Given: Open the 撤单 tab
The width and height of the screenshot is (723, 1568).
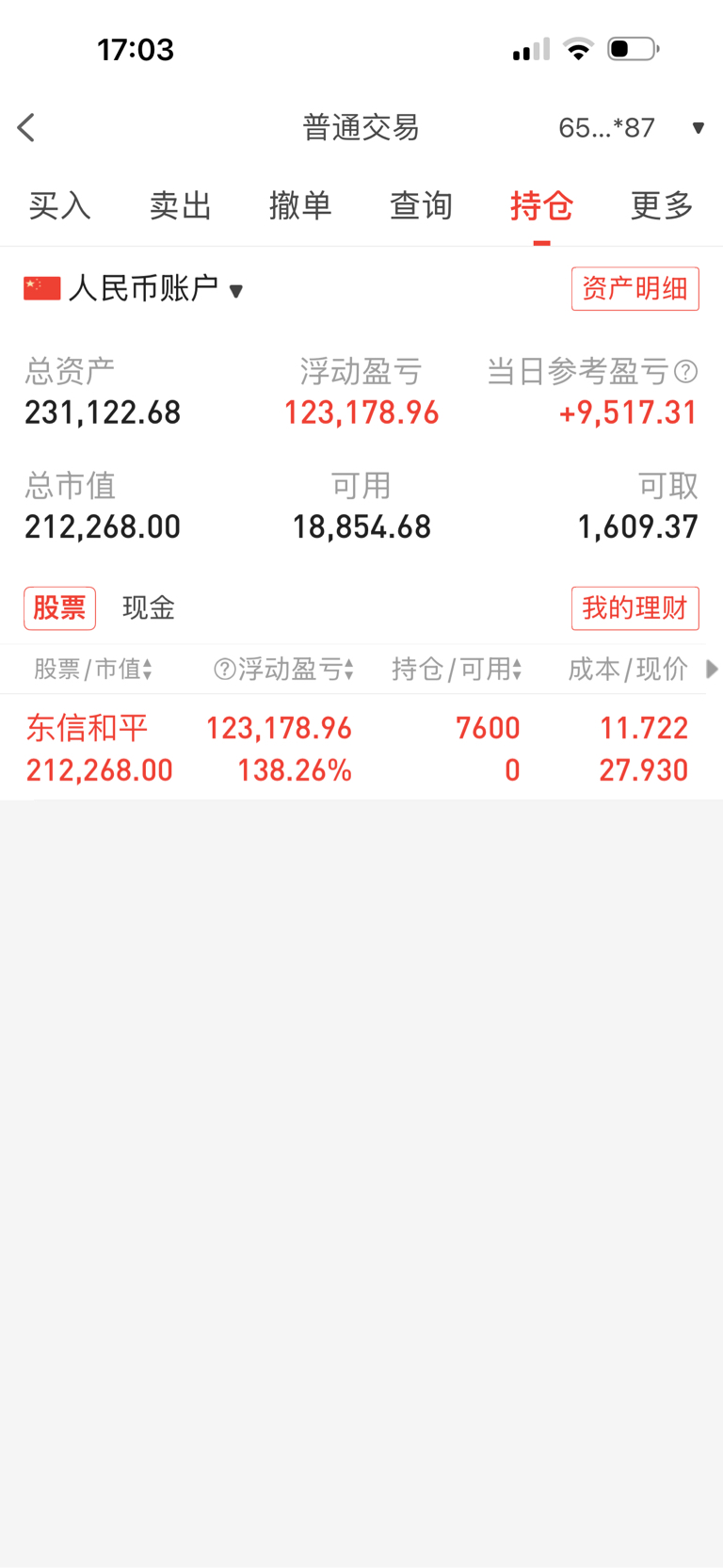Looking at the screenshot, I should click(300, 205).
